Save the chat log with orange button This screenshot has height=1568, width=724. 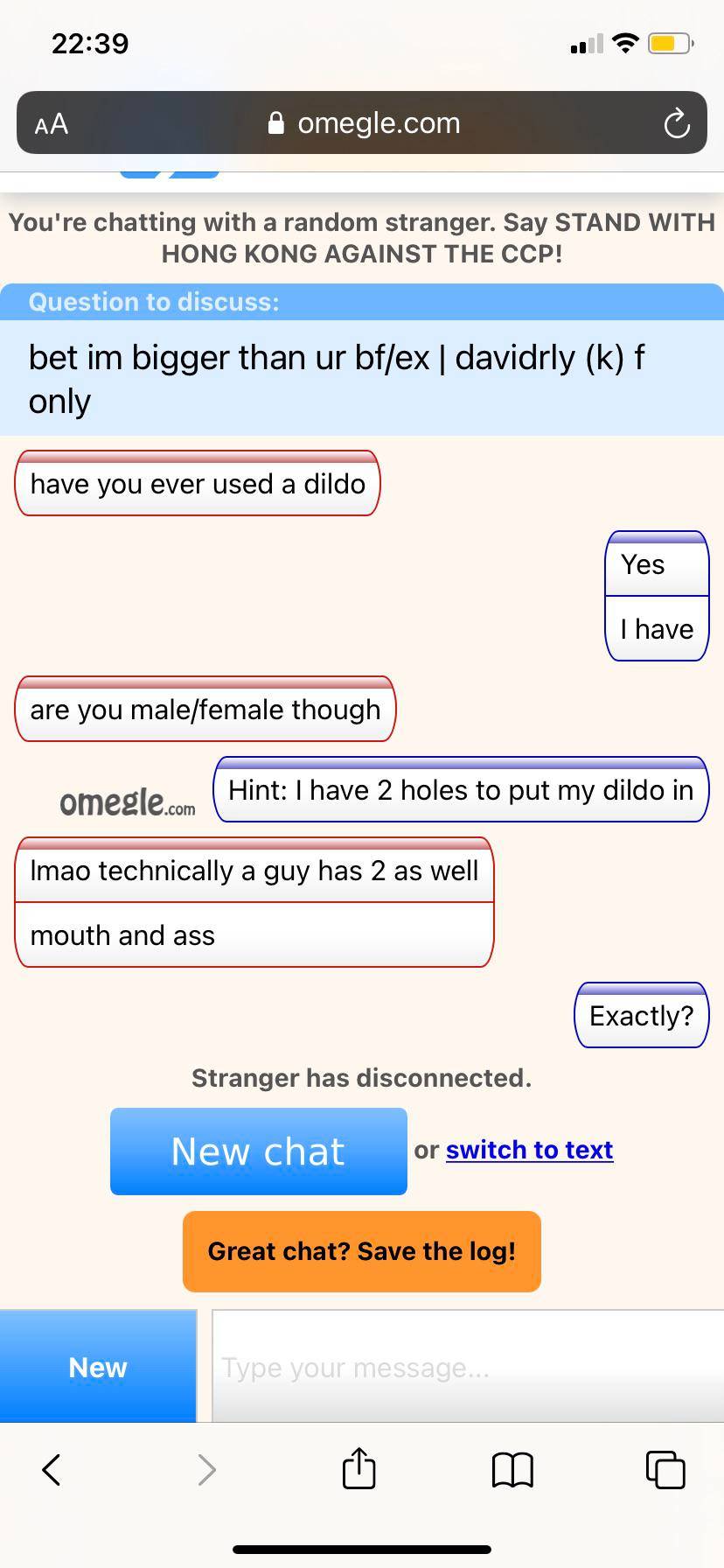coord(361,1251)
